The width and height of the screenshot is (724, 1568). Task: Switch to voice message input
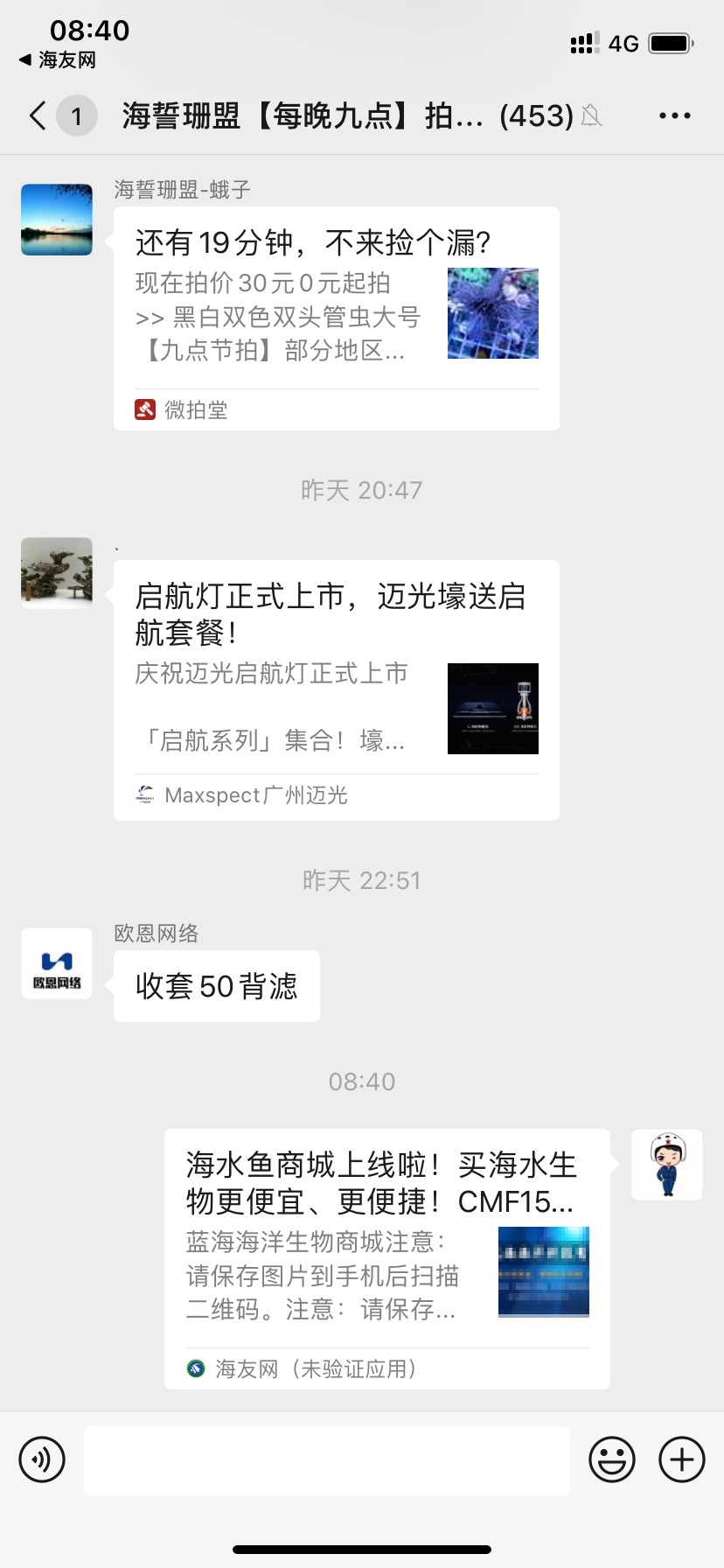tap(42, 1459)
